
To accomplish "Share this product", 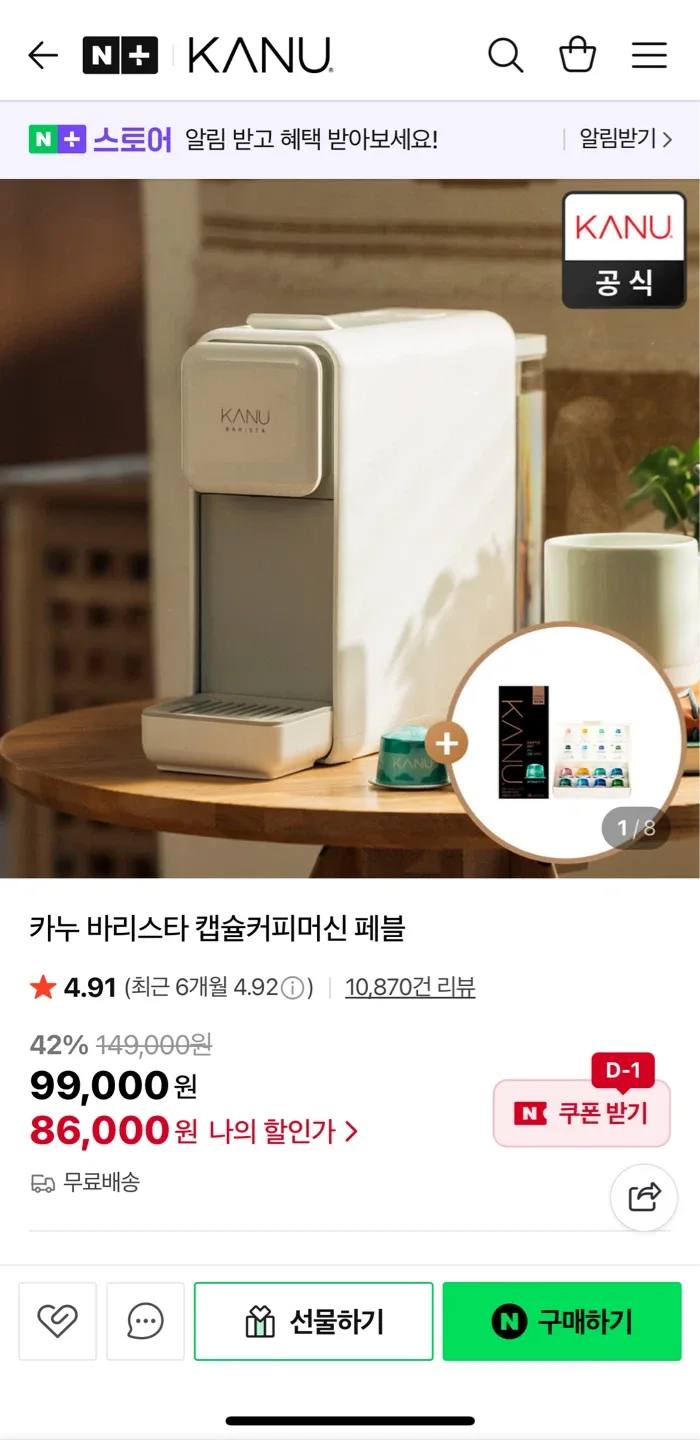I will 644,1197.
